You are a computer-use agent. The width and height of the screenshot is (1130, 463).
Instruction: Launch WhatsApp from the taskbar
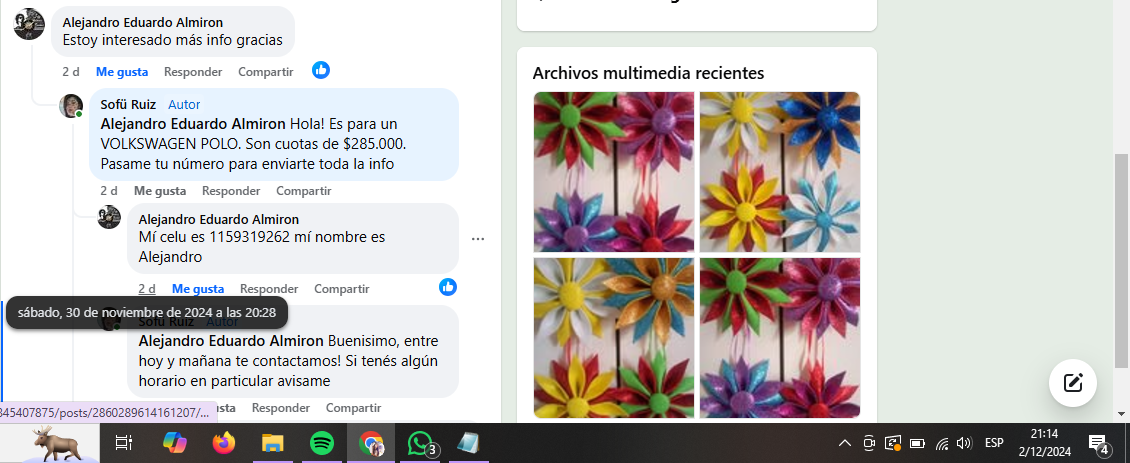click(x=420, y=443)
